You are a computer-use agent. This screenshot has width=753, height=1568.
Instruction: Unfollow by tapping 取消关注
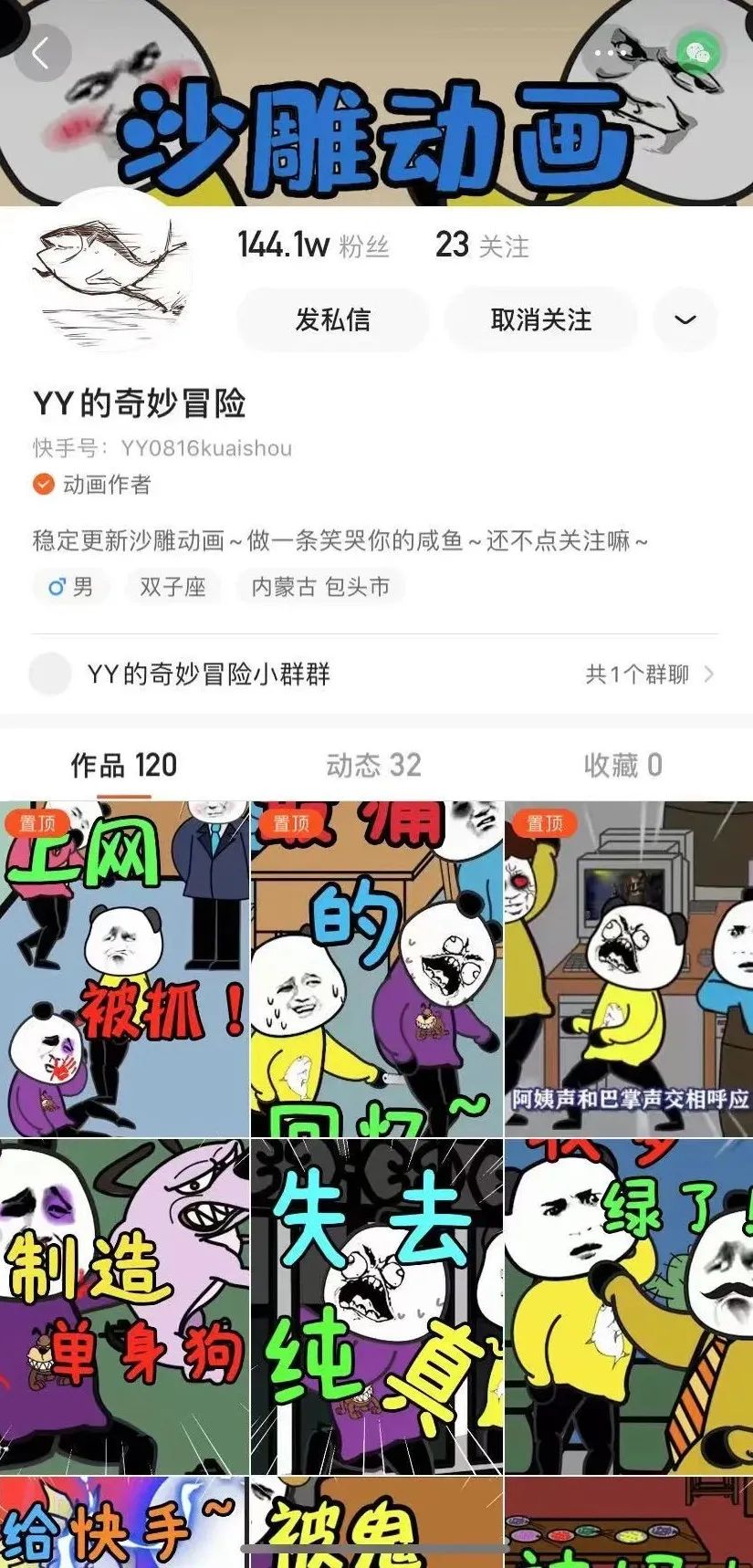pos(540,319)
